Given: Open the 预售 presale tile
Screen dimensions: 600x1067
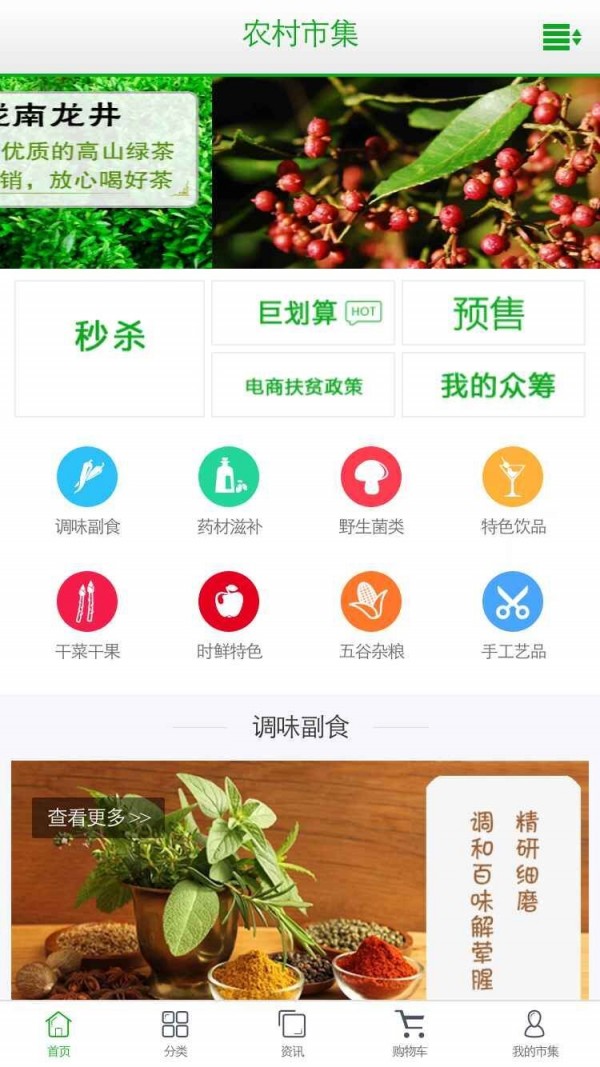Looking at the screenshot, I should pyautogui.click(x=493, y=313).
